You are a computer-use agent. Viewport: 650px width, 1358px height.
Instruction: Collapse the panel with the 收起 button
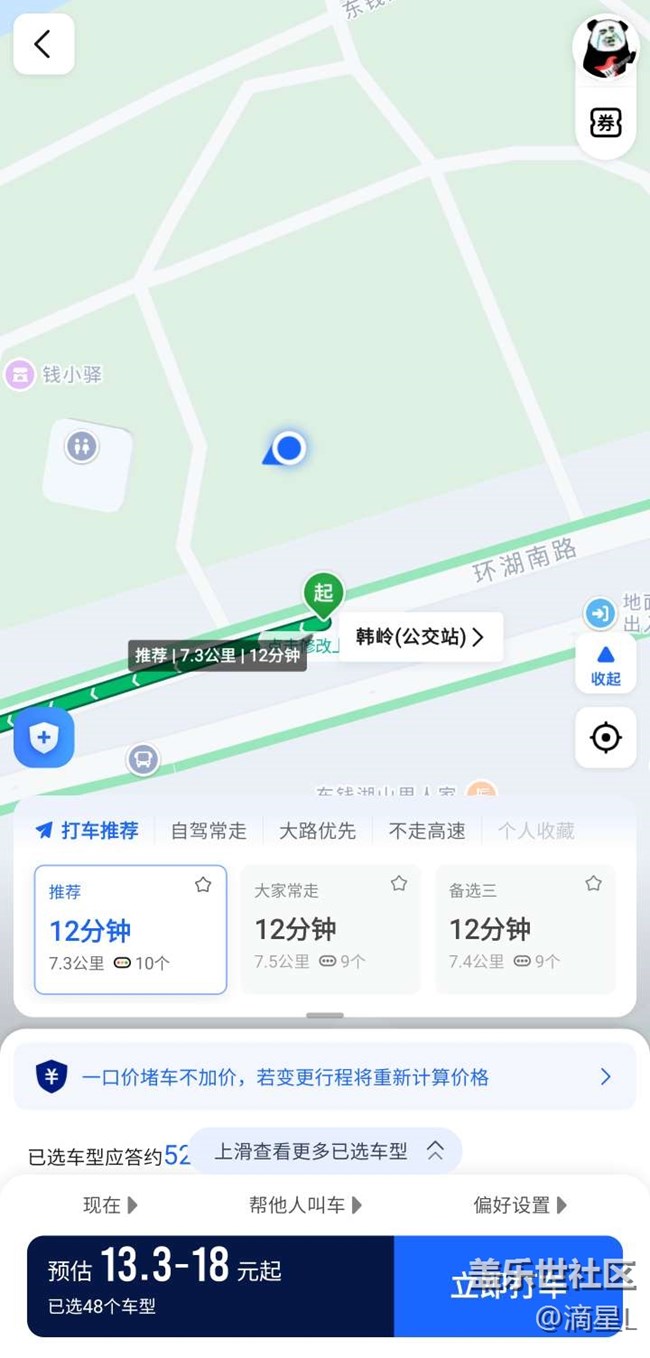(x=606, y=666)
